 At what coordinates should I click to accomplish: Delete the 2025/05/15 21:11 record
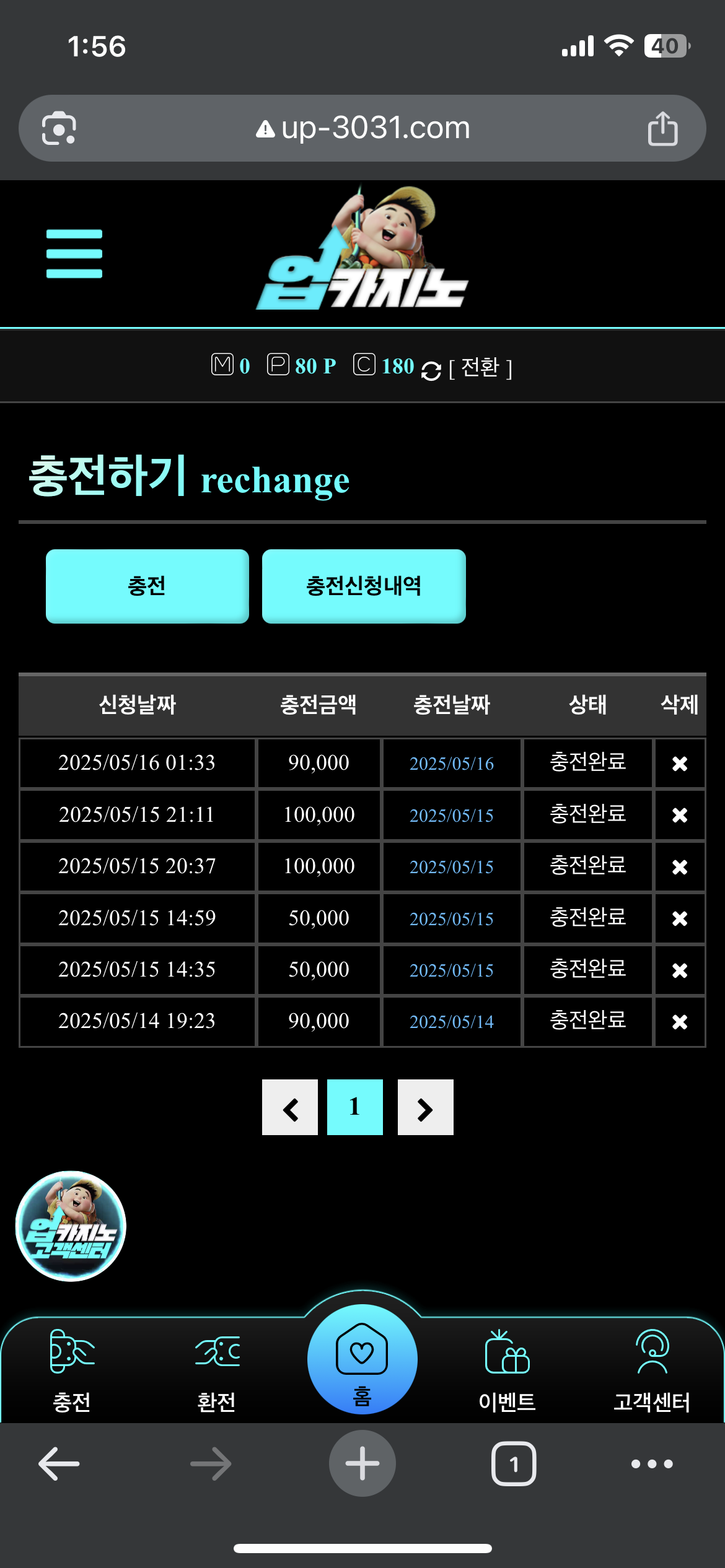tap(680, 815)
